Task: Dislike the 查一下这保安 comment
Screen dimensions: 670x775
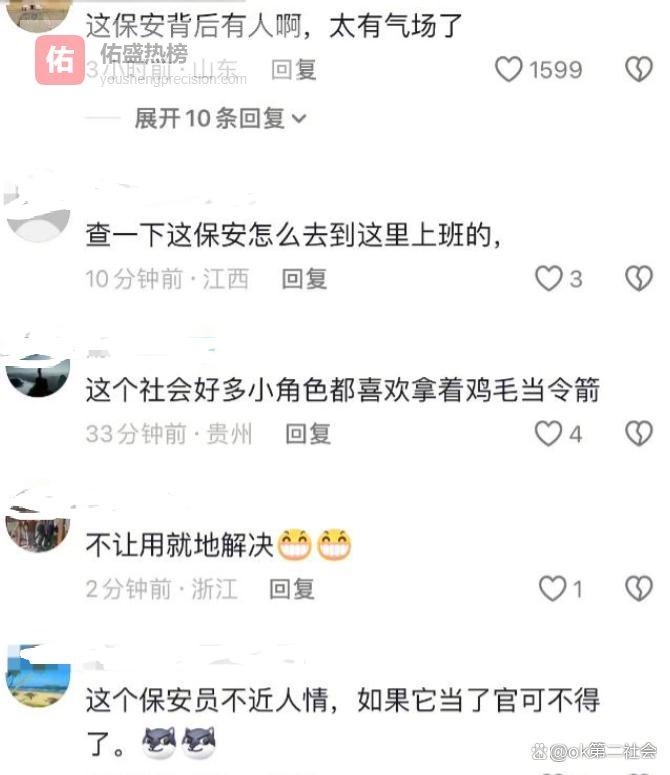Action: pos(639,278)
